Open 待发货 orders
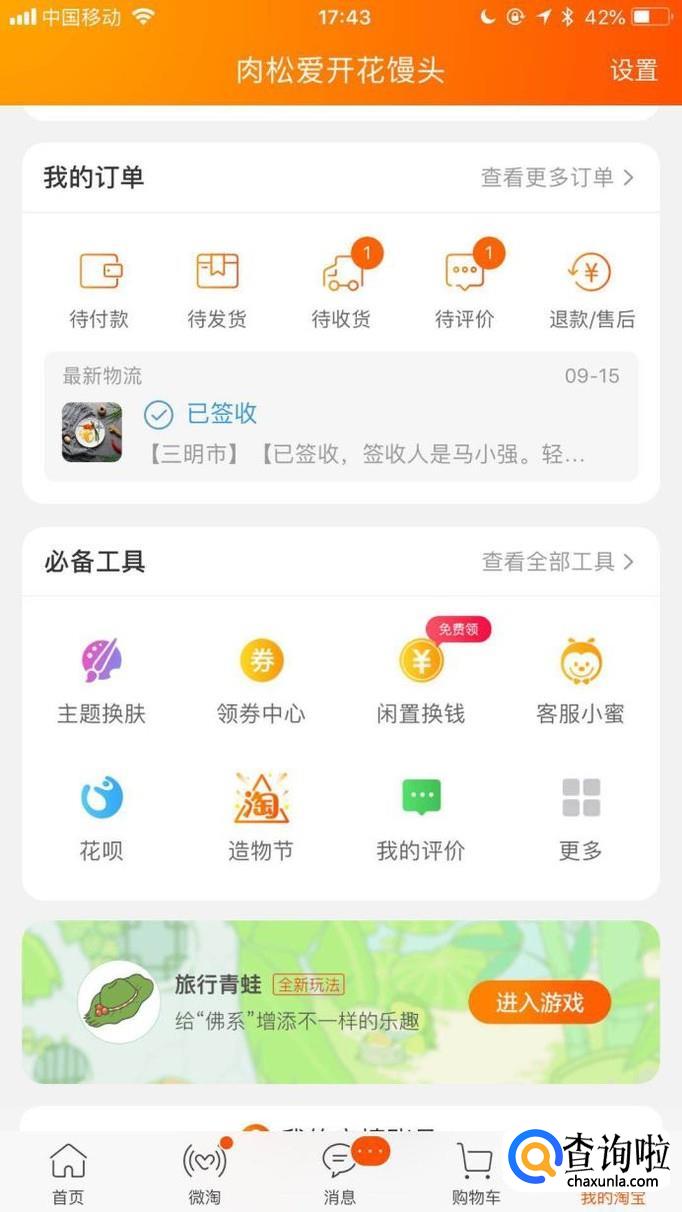Screen dimensions: 682x1212 tap(217, 290)
